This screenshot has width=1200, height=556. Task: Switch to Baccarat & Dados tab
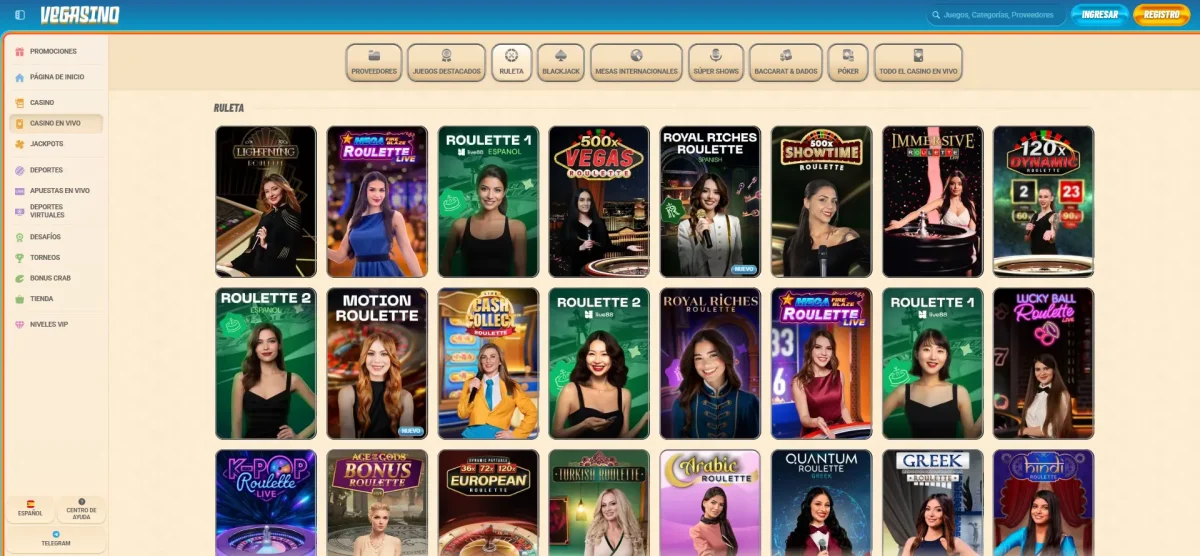coord(785,63)
